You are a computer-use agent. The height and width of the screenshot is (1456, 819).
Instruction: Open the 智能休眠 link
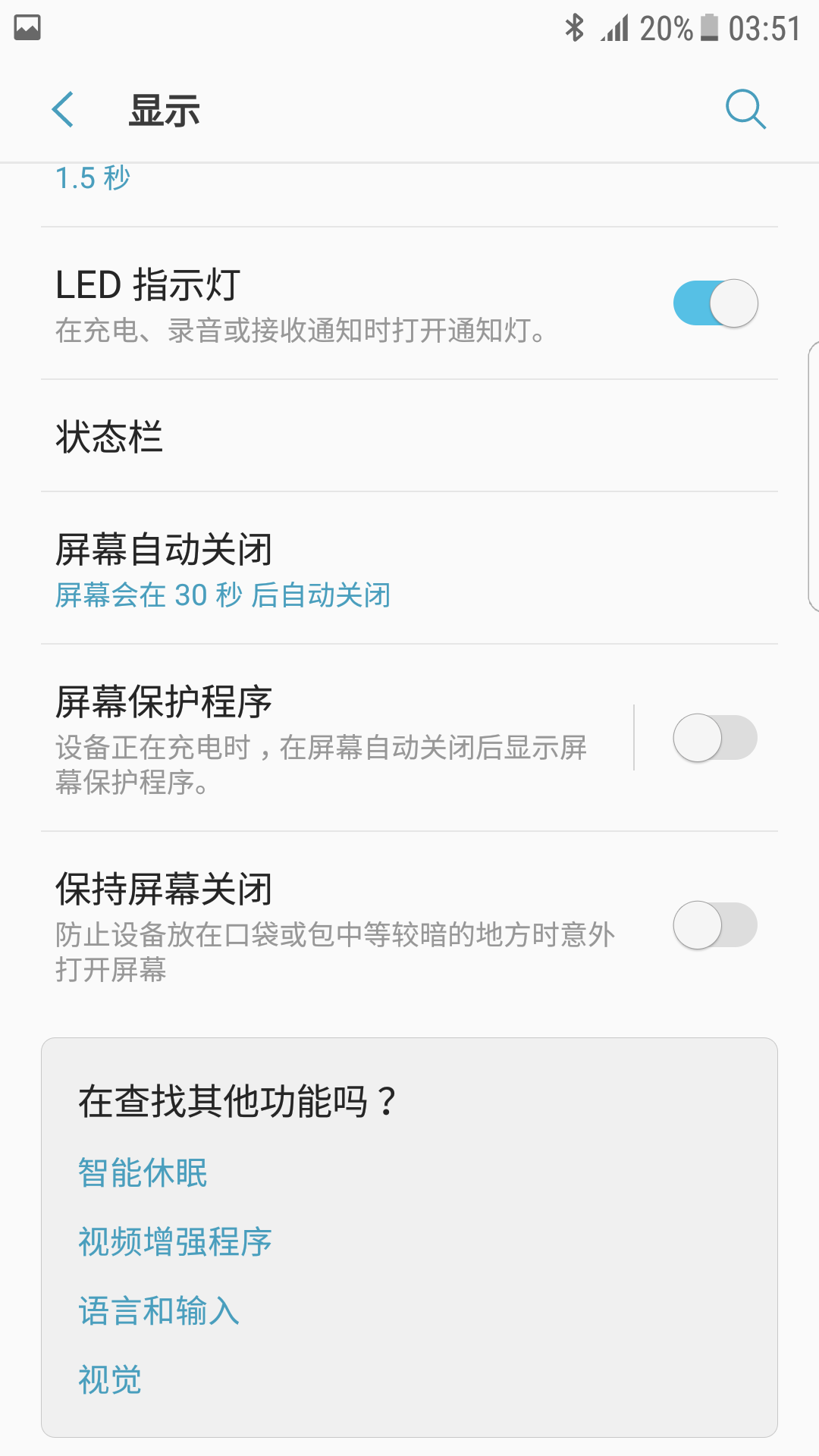tap(143, 1172)
